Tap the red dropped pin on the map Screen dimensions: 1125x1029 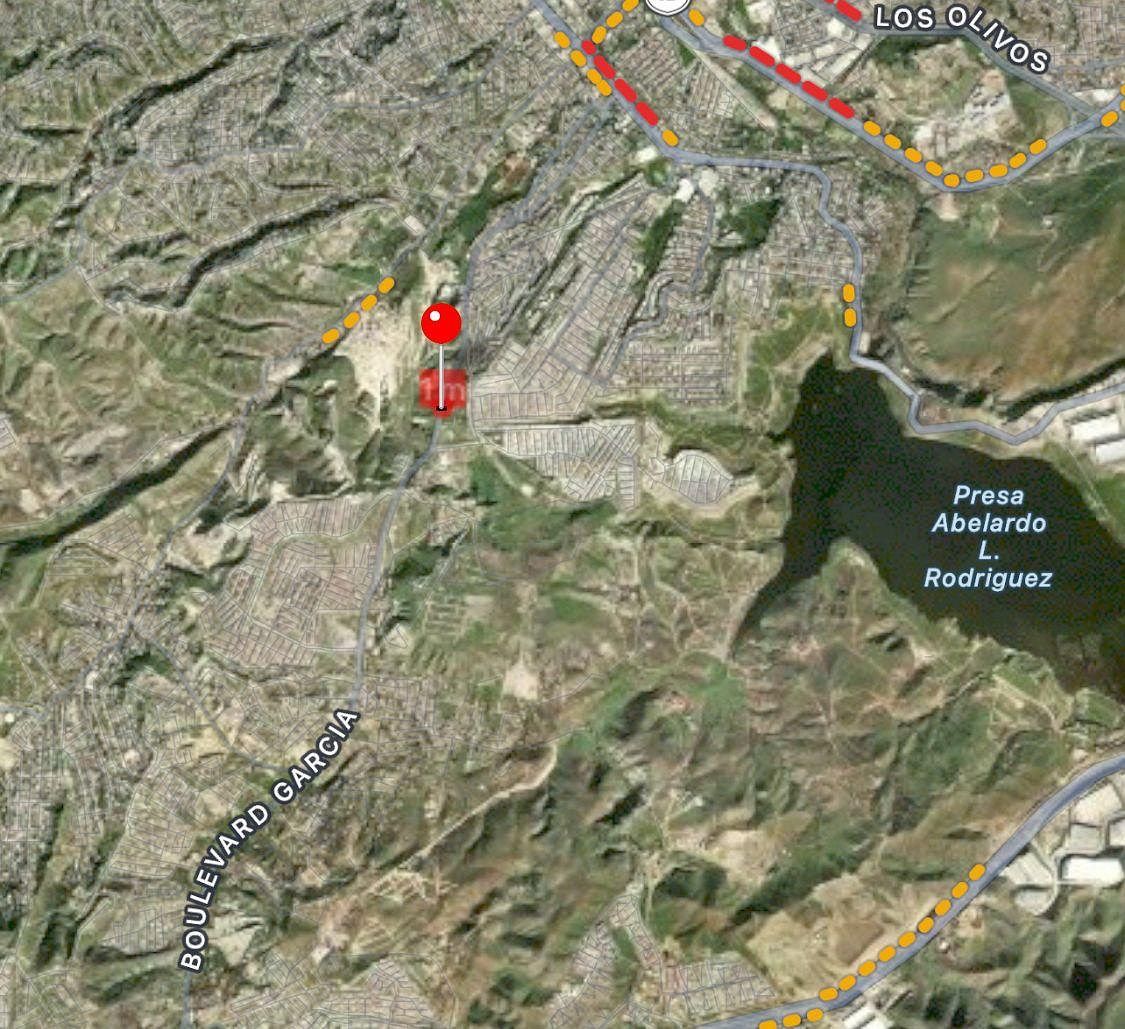441,326
